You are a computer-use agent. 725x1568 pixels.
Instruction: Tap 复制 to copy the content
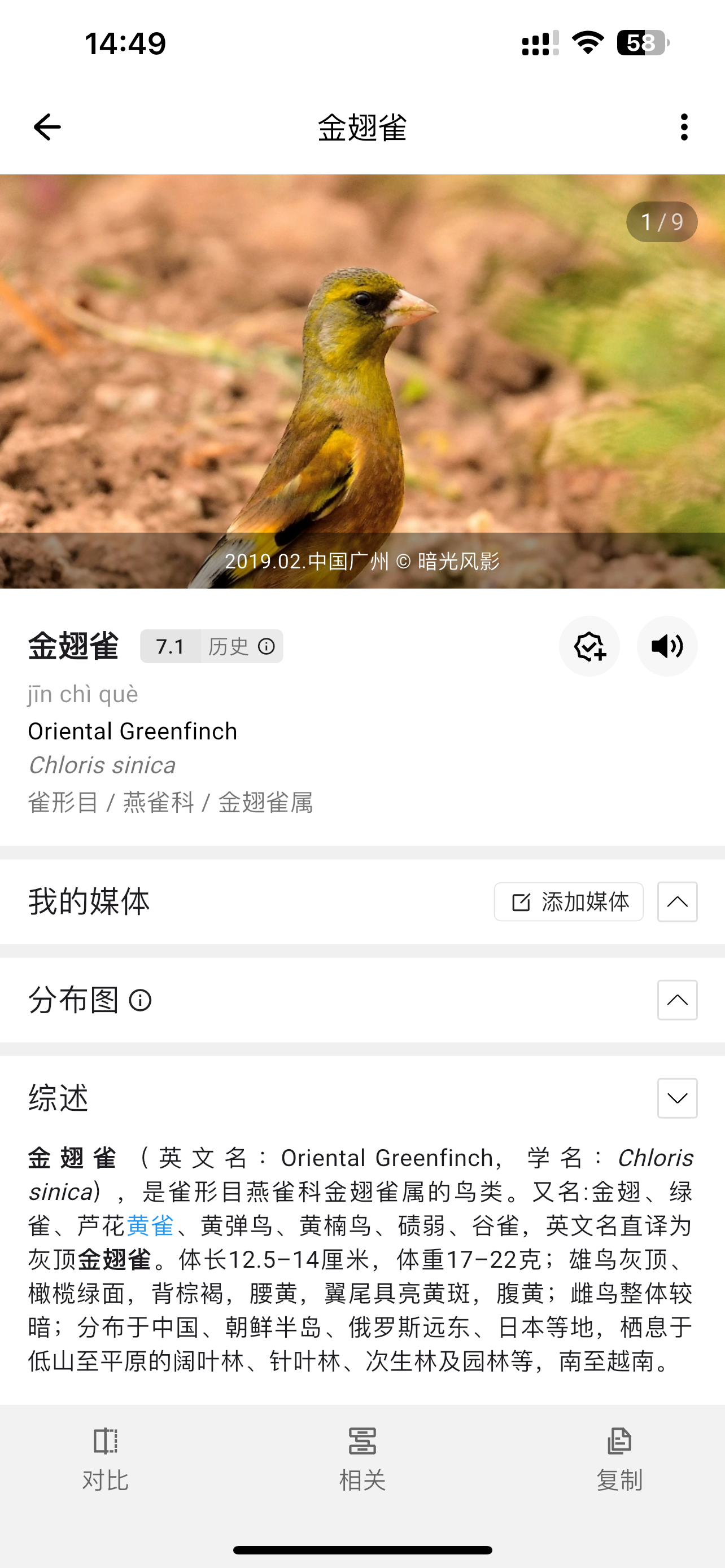pos(619,1459)
